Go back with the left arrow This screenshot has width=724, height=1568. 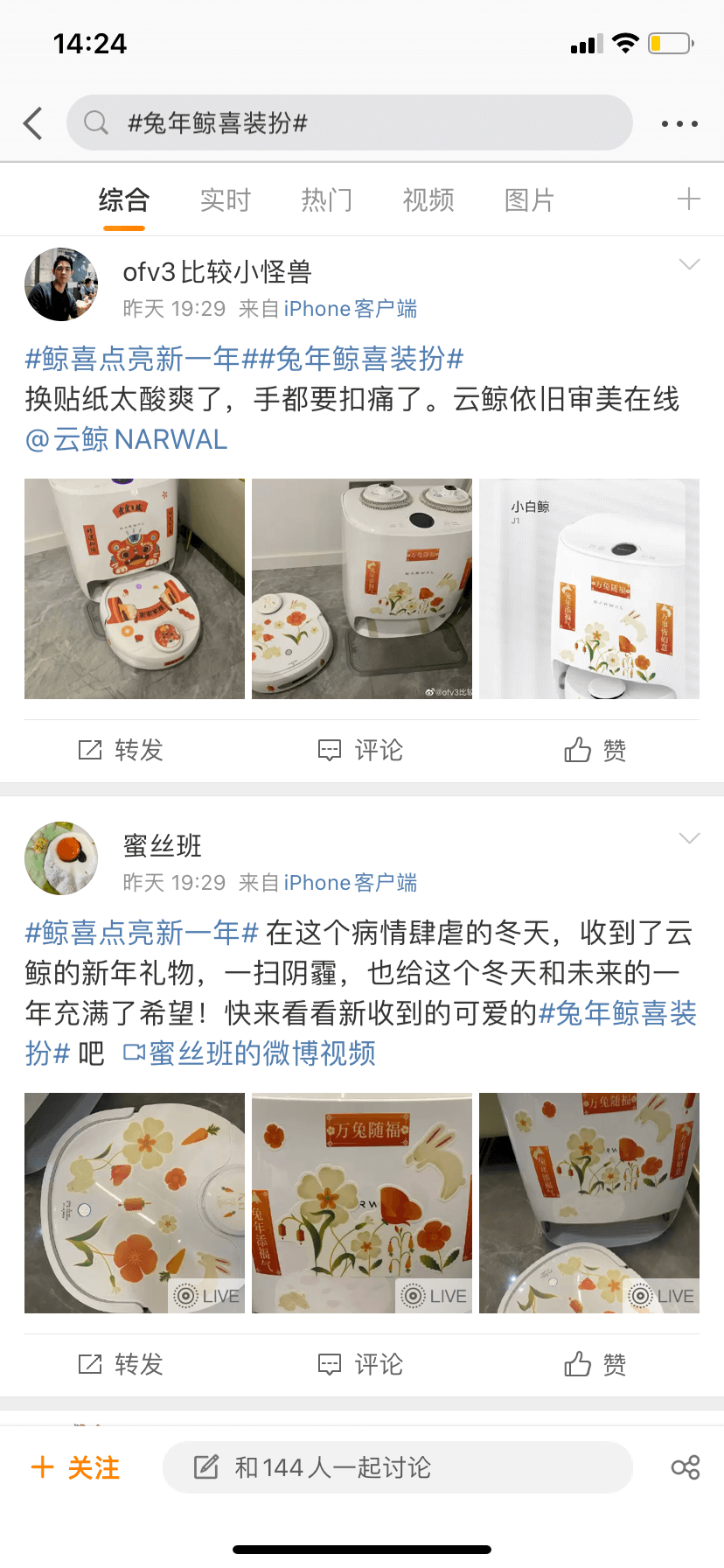coord(33,123)
